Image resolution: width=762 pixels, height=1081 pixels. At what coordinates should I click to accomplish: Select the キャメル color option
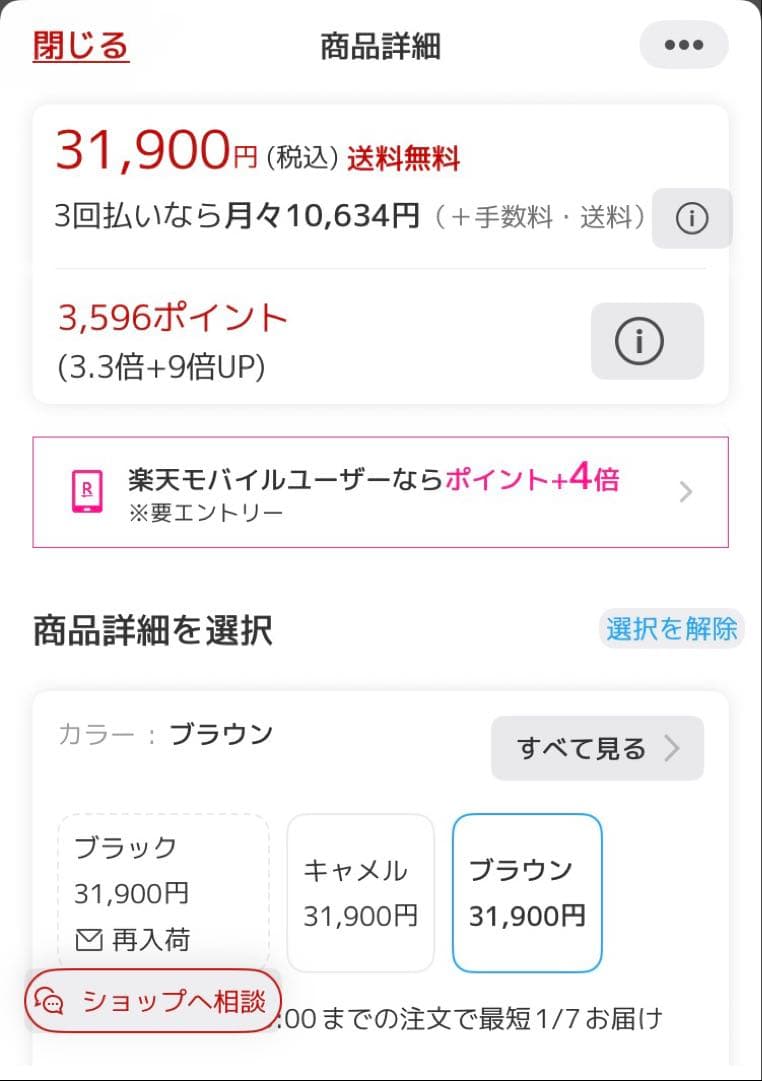coord(360,891)
